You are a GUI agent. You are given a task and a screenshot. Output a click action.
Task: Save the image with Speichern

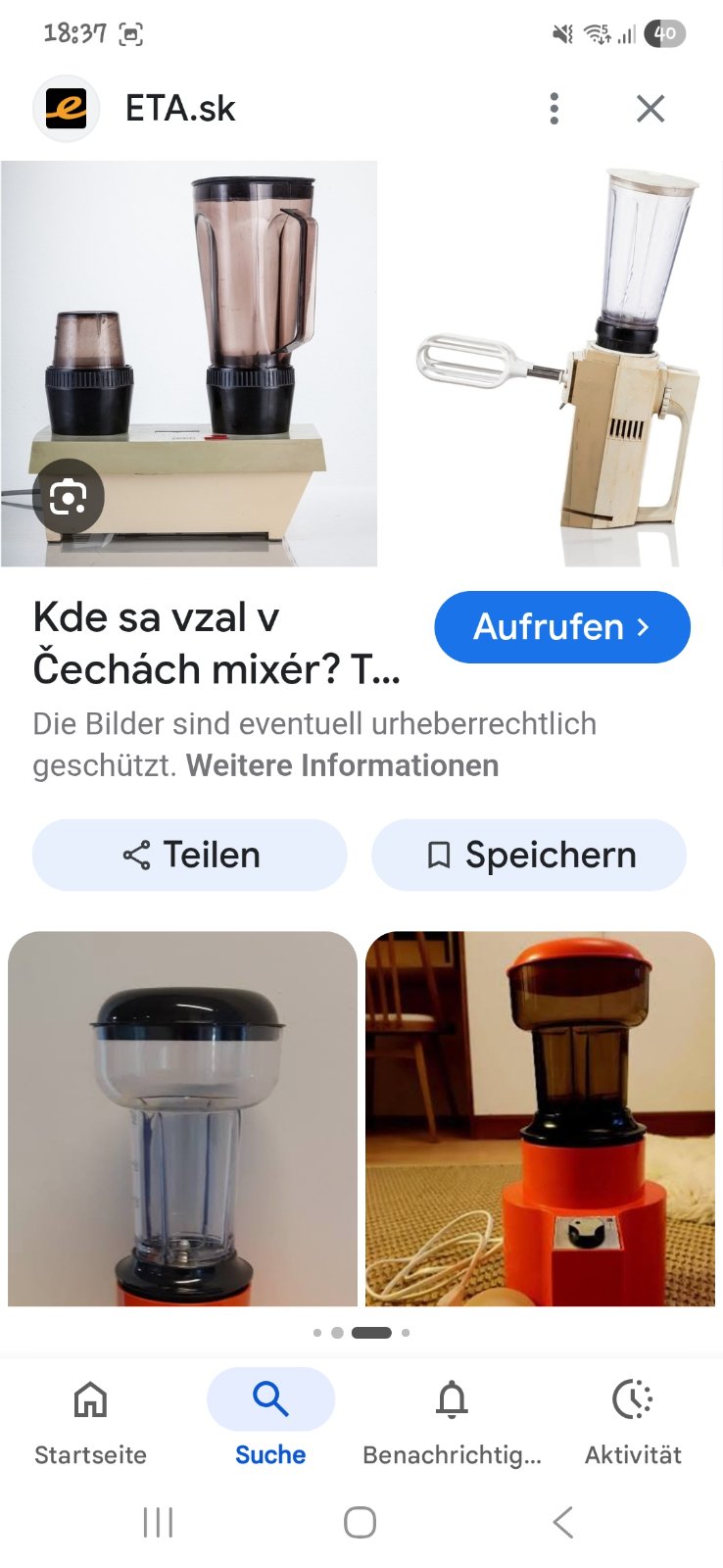point(529,856)
